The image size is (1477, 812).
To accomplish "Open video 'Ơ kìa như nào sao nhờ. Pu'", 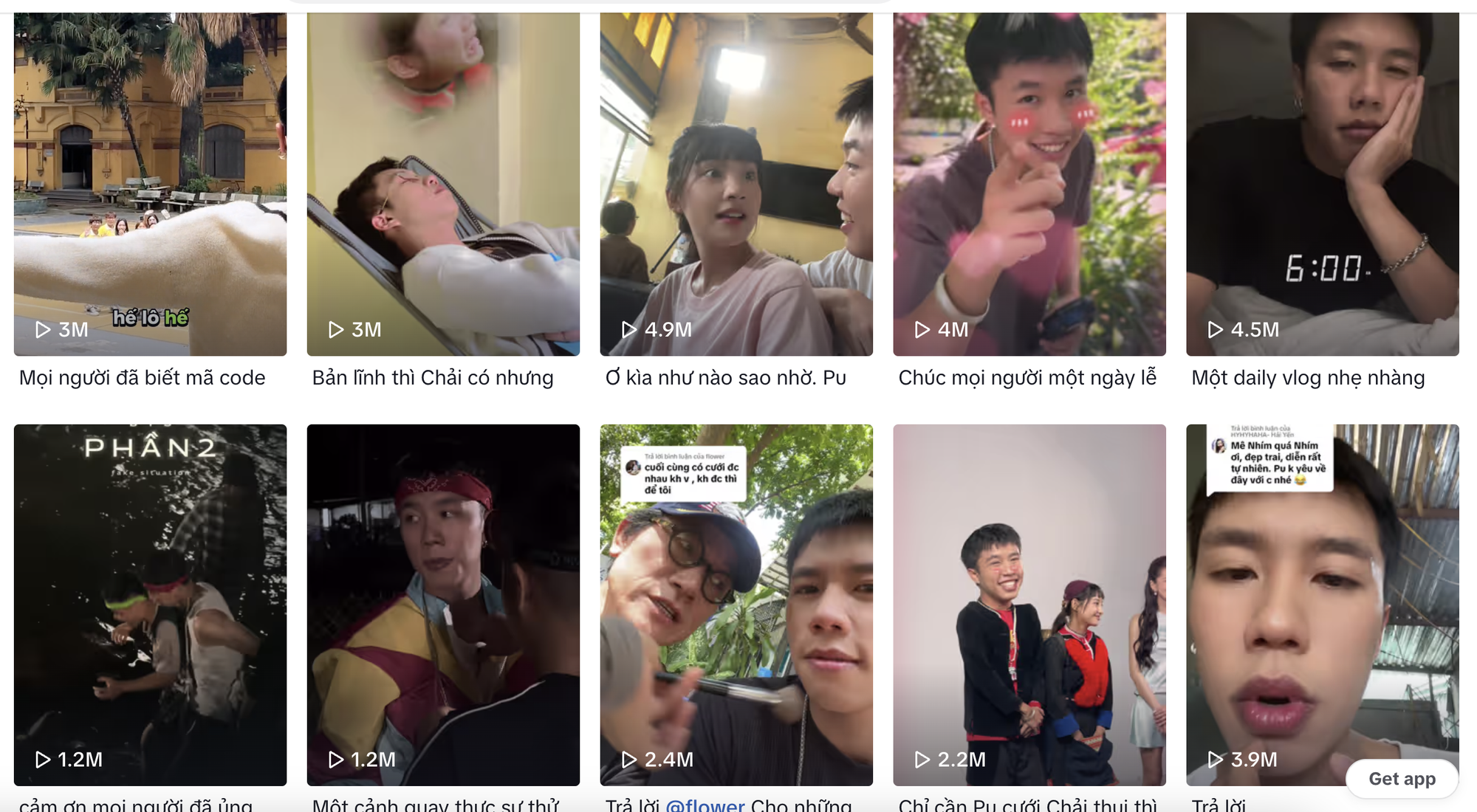I will 736,185.
